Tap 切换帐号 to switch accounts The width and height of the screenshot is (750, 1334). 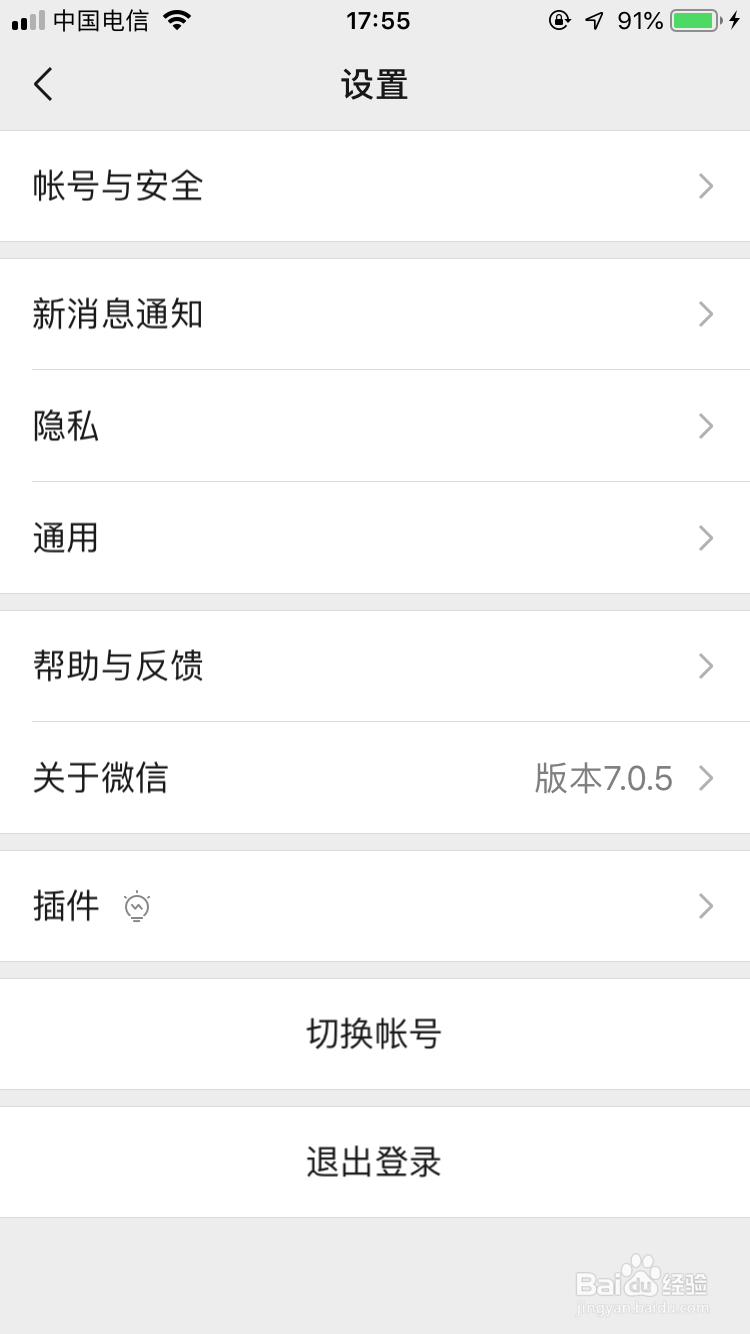click(x=375, y=1034)
